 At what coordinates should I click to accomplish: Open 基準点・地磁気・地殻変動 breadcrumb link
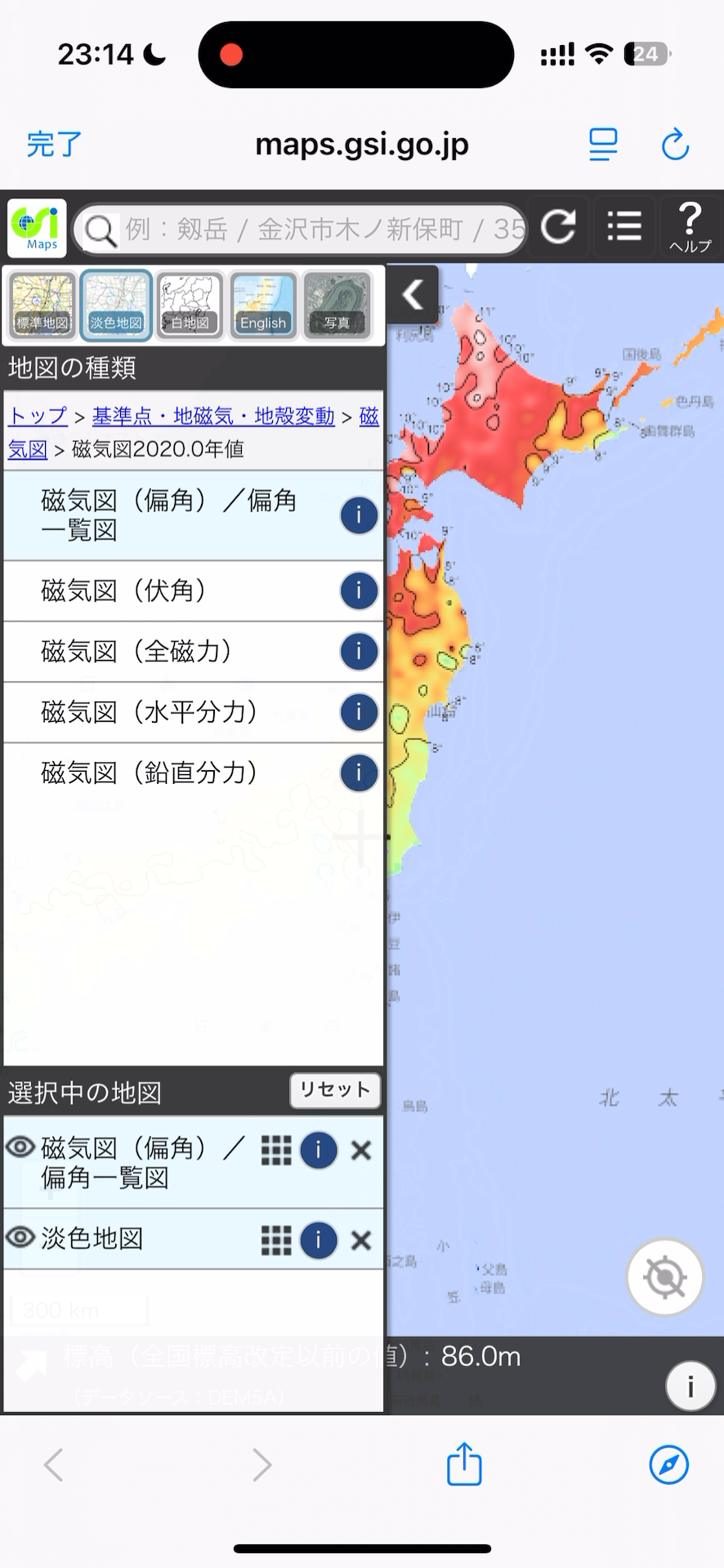pyautogui.click(x=213, y=416)
